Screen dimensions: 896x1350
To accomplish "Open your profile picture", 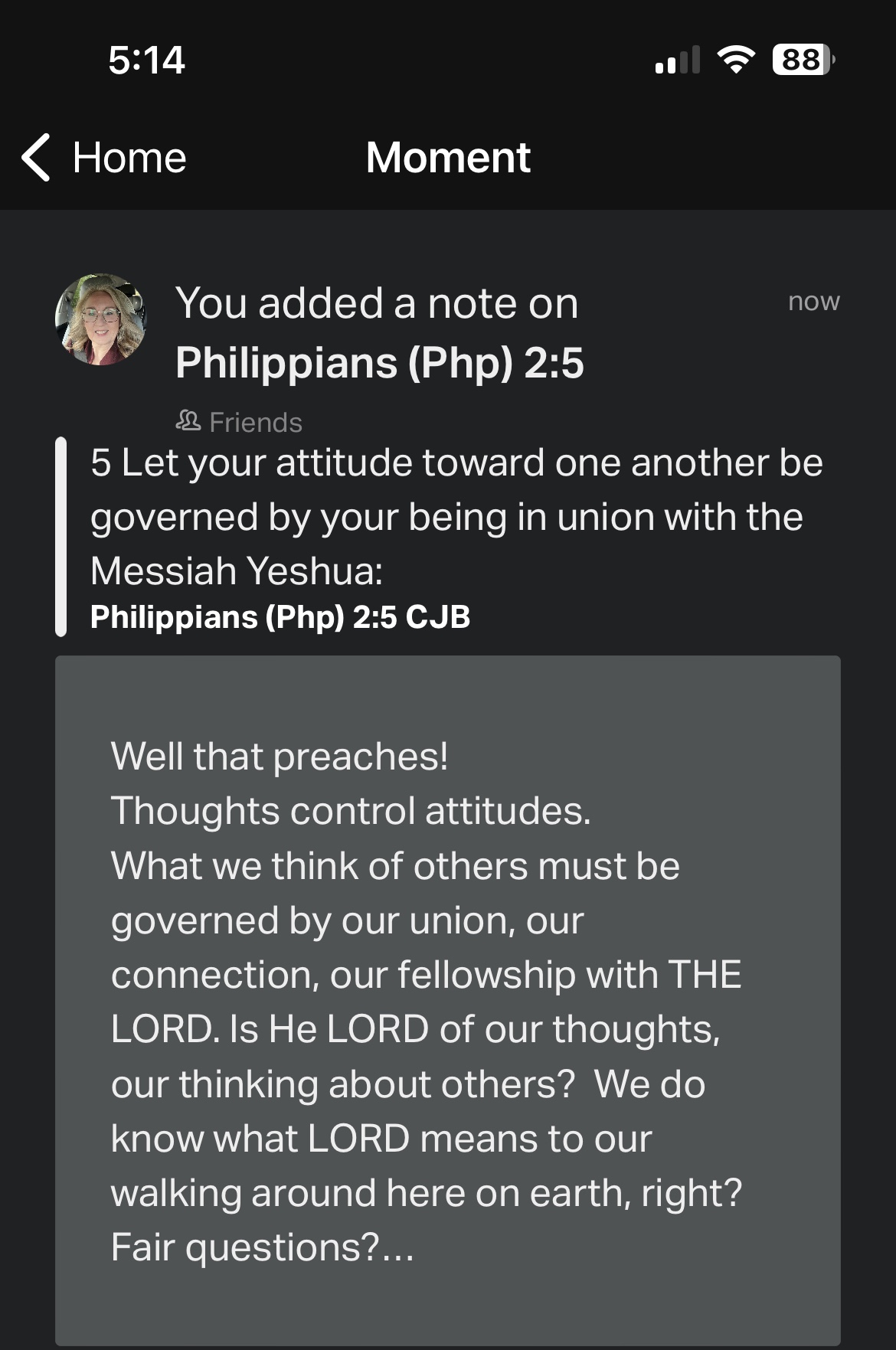I will point(100,319).
